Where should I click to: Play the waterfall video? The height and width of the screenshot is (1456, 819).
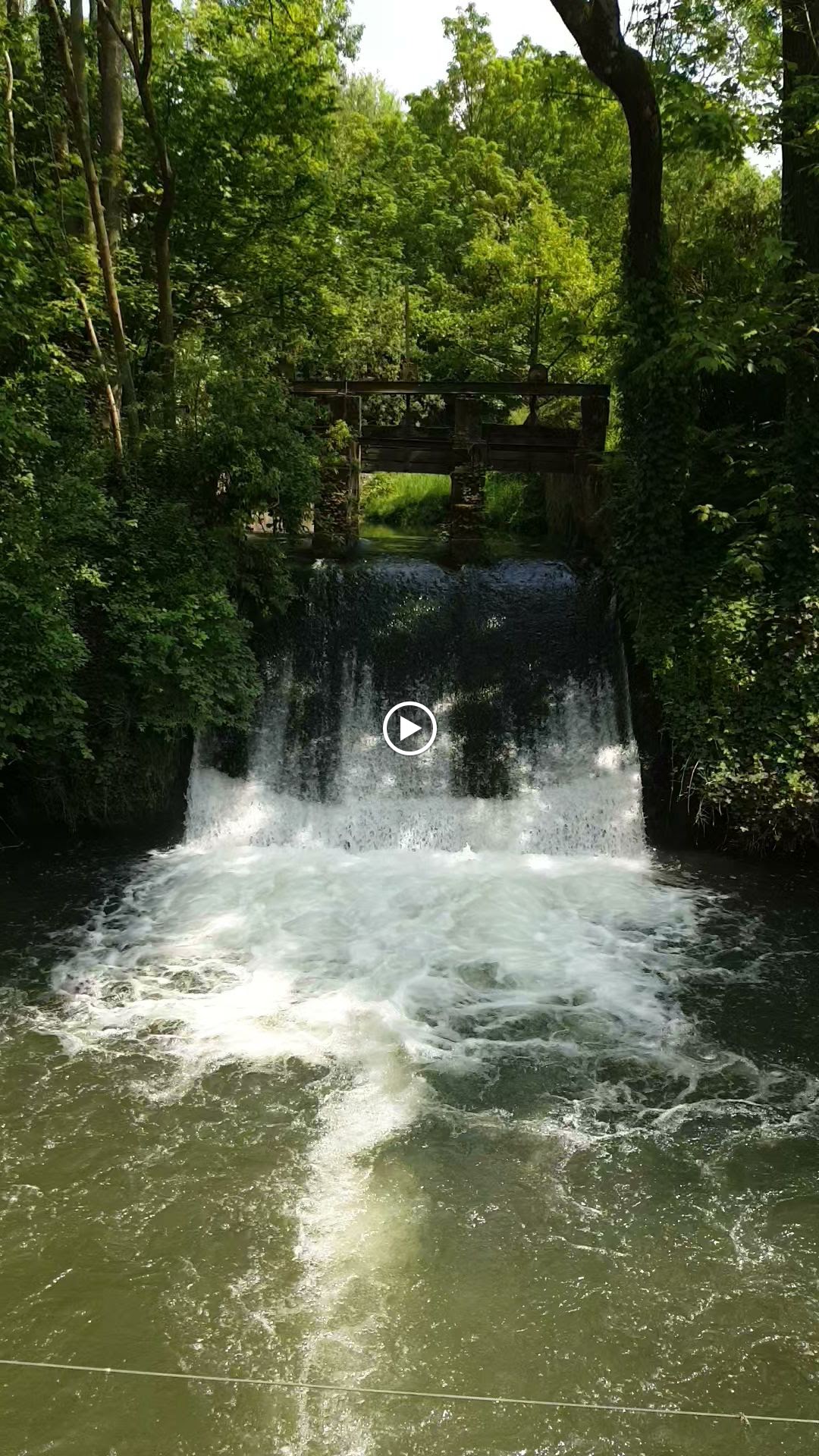(x=409, y=729)
